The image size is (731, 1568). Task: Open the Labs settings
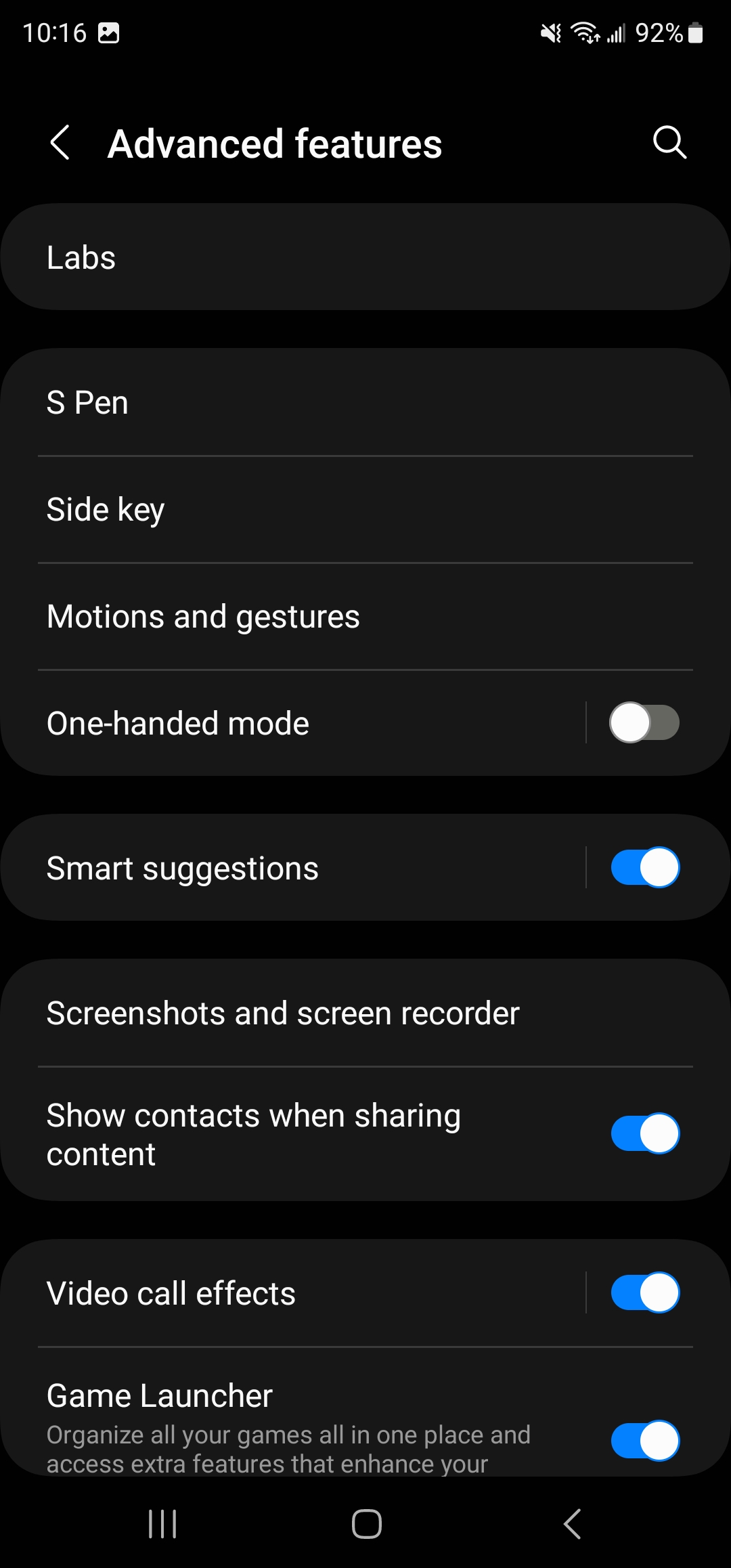[x=365, y=257]
